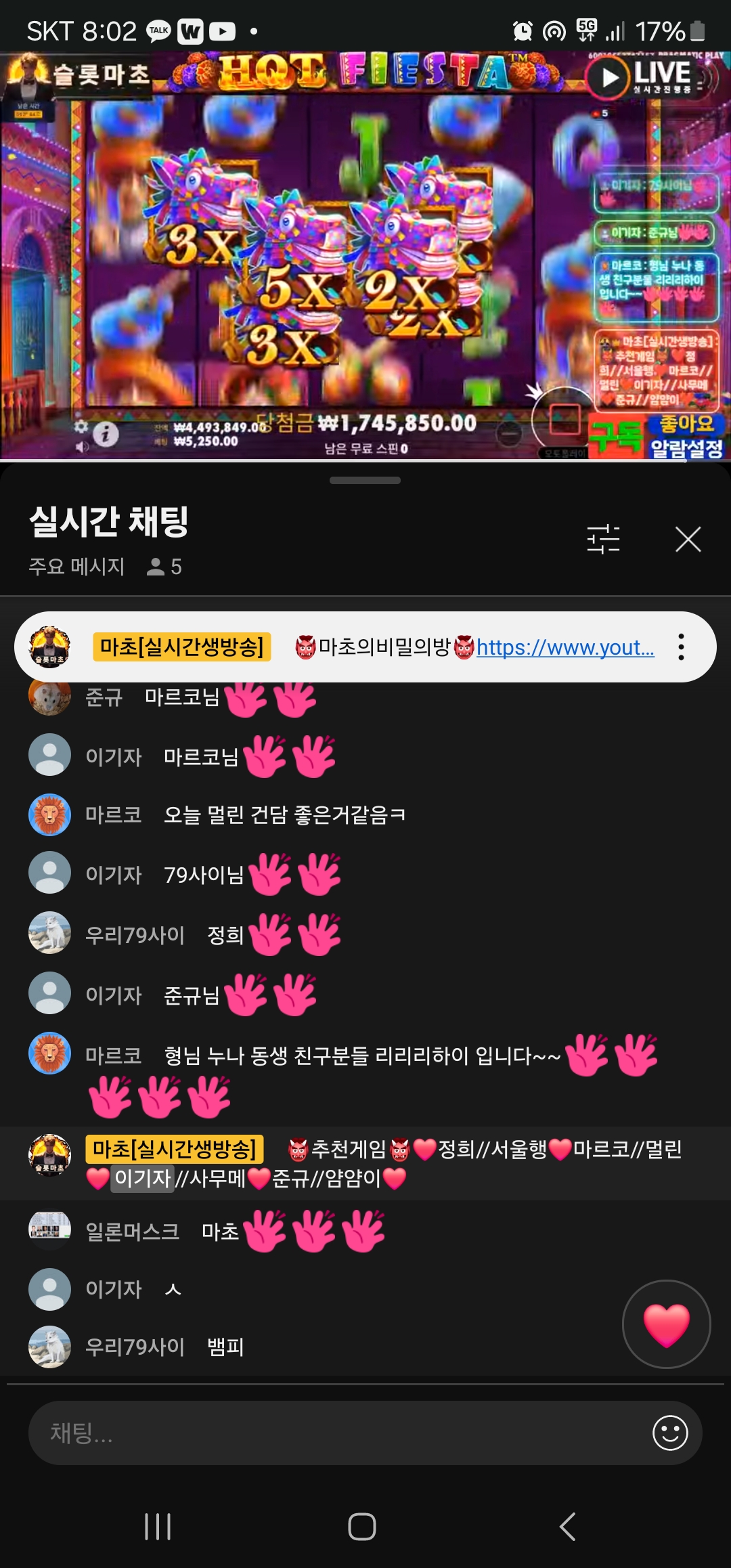Open recent apps from navigation bar

(158, 1527)
